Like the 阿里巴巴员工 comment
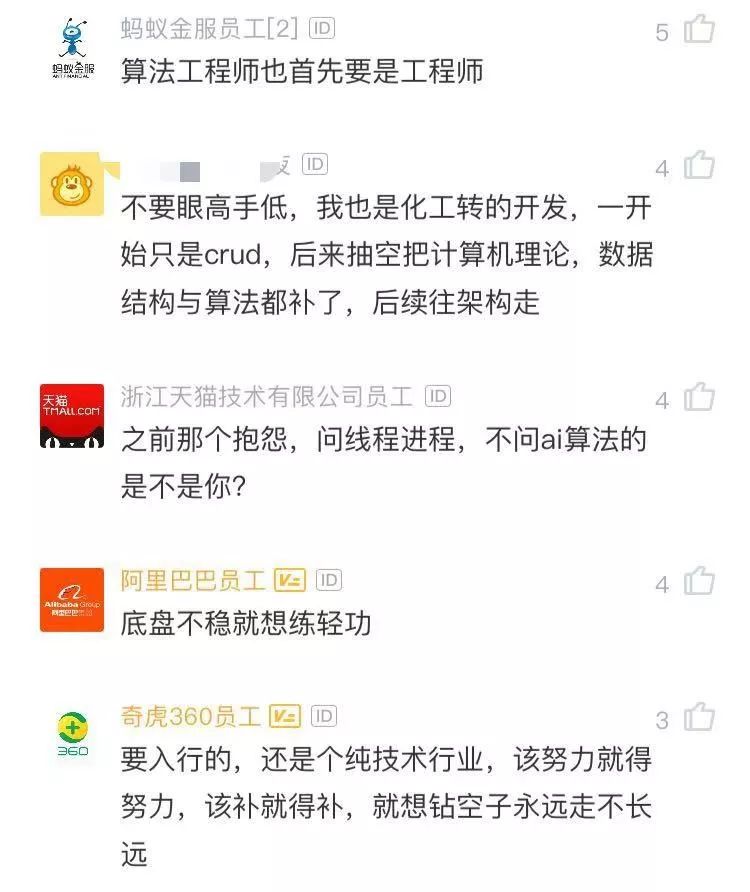Screen dimensions: 750x892 pos(700,581)
